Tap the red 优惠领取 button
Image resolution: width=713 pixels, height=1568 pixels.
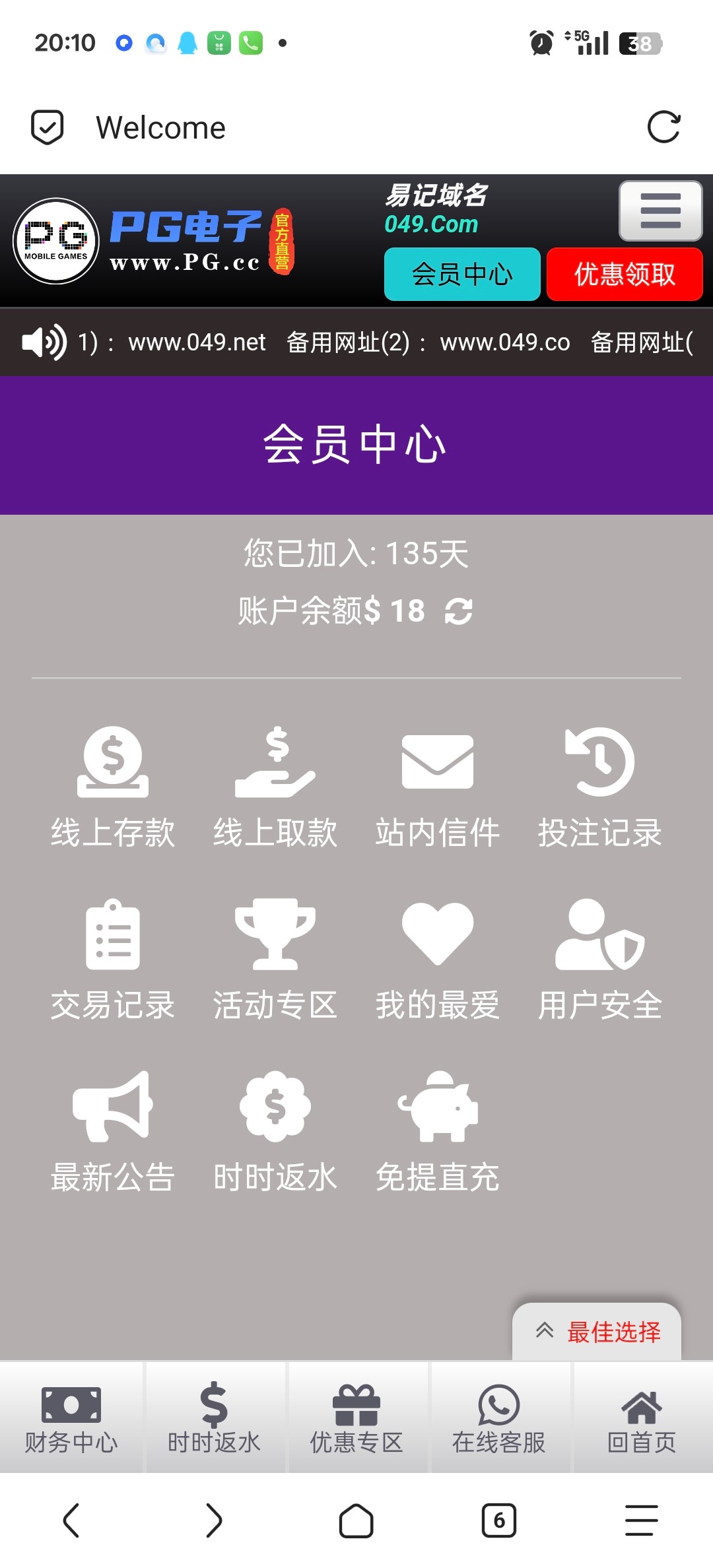[x=625, y=275]
